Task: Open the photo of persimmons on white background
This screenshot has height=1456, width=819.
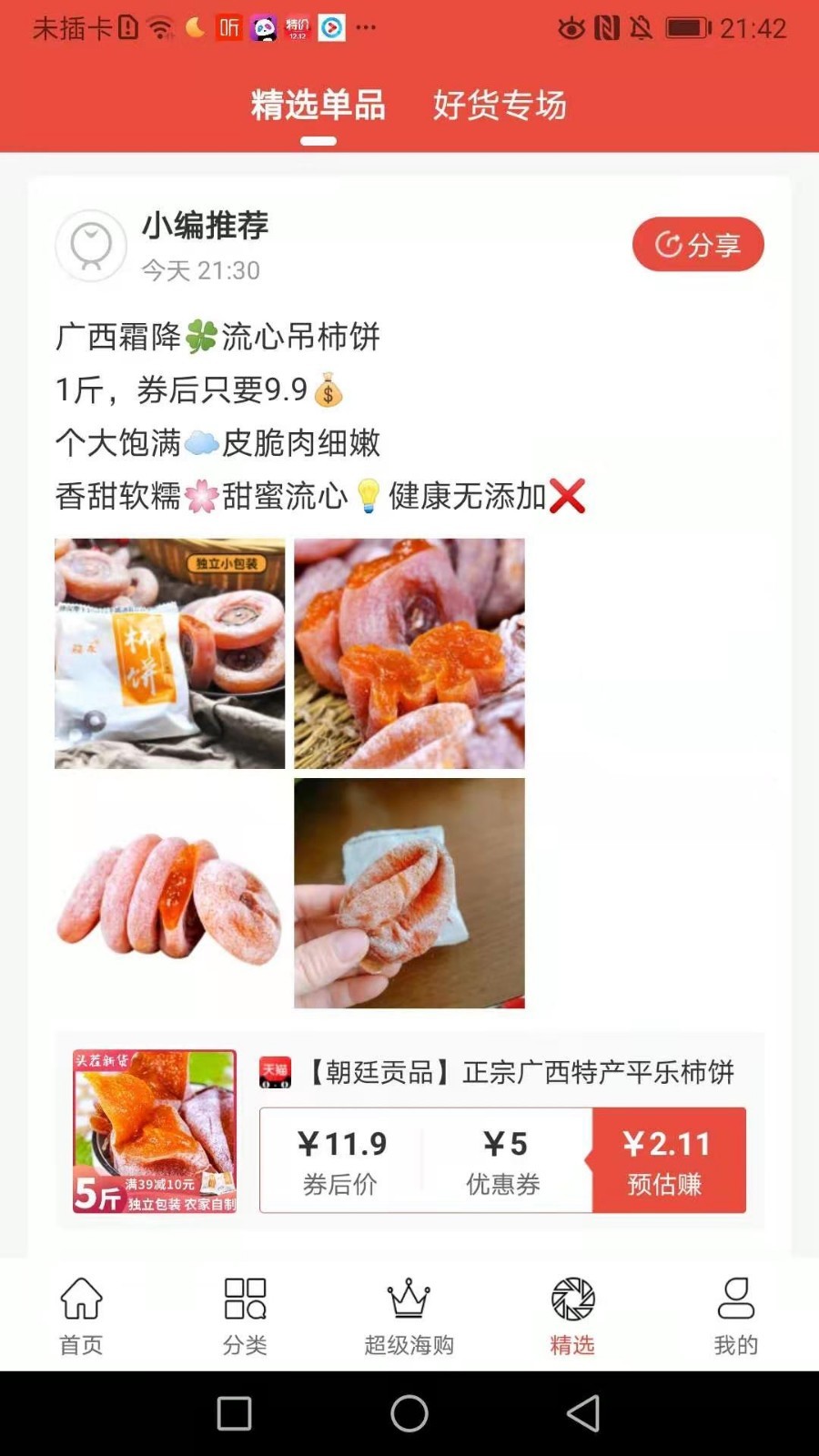Action: [x=169, y=893]
